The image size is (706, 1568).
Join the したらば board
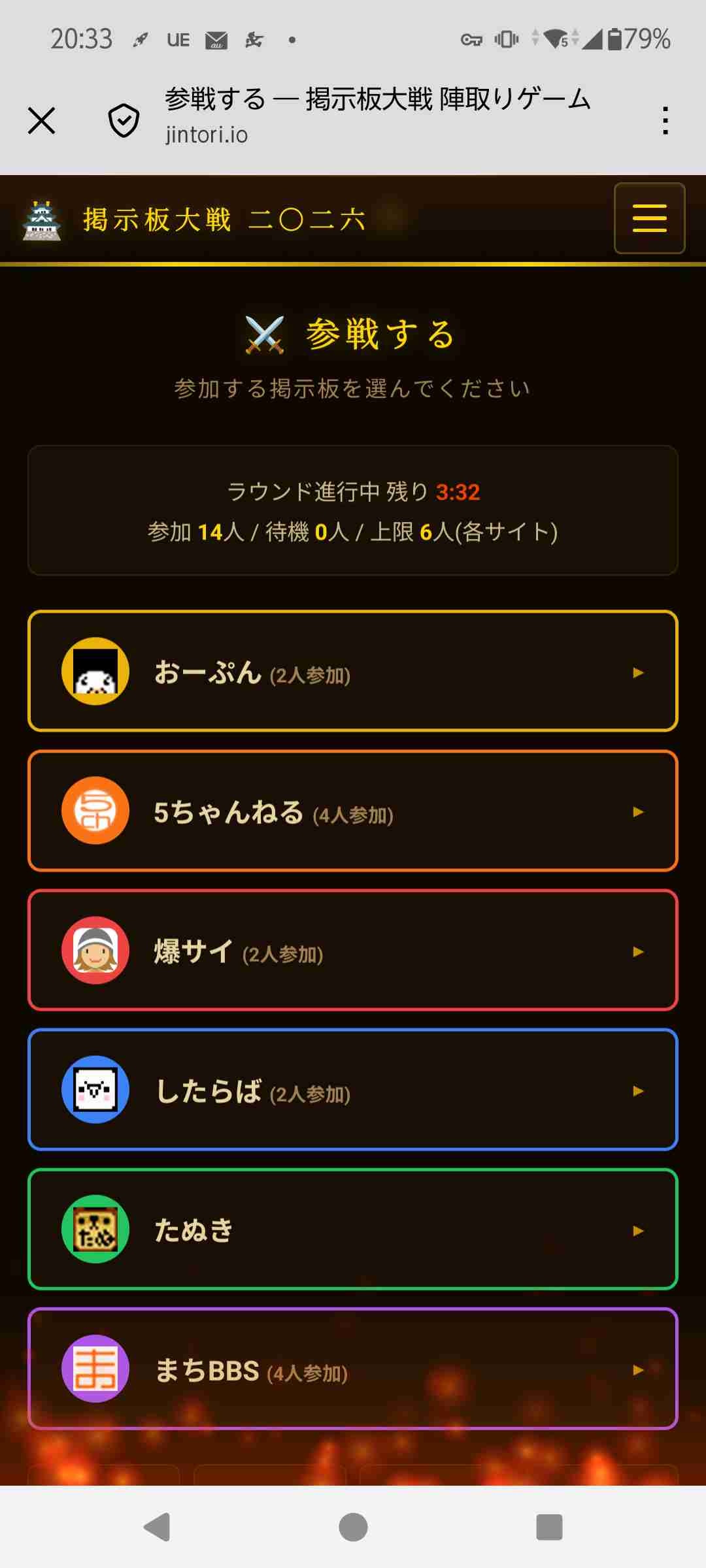353,1090
